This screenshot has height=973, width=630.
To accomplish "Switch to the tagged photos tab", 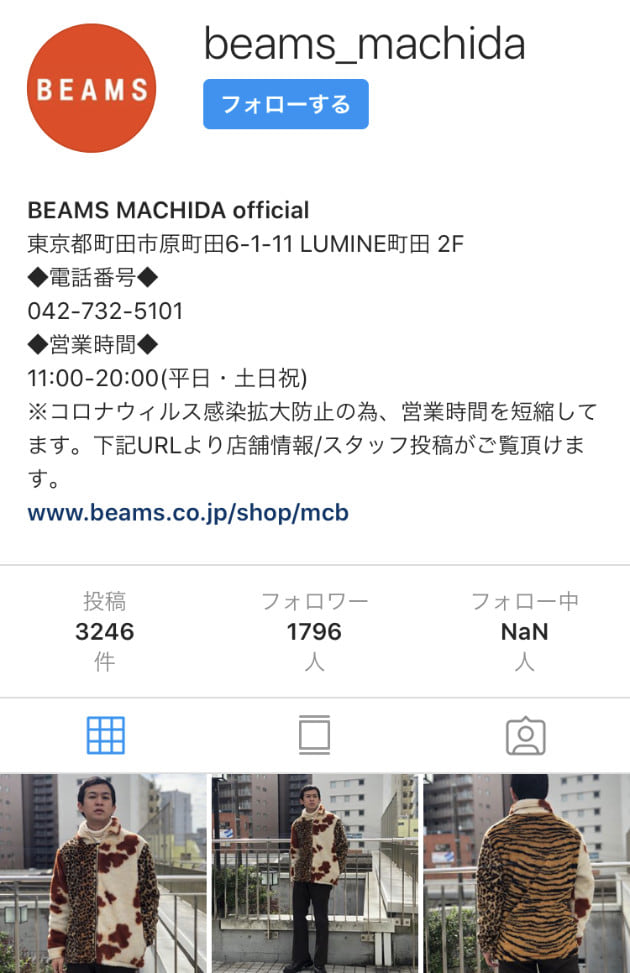I will click(525, 735).
